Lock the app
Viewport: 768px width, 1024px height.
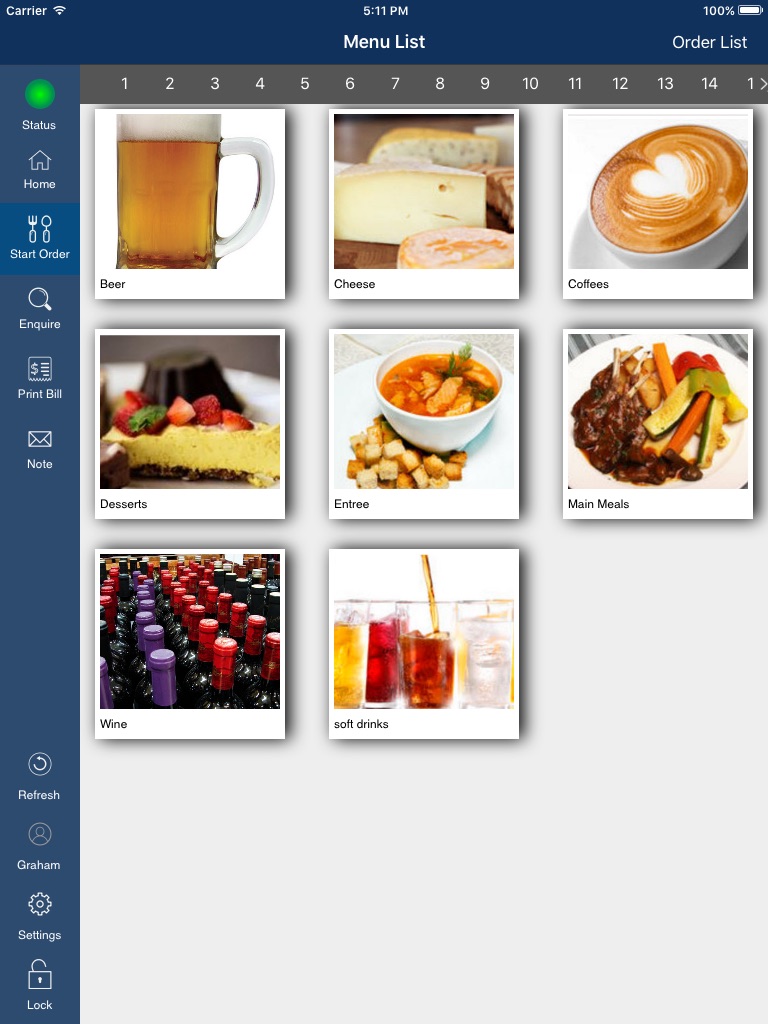click(x=39, y=985)
